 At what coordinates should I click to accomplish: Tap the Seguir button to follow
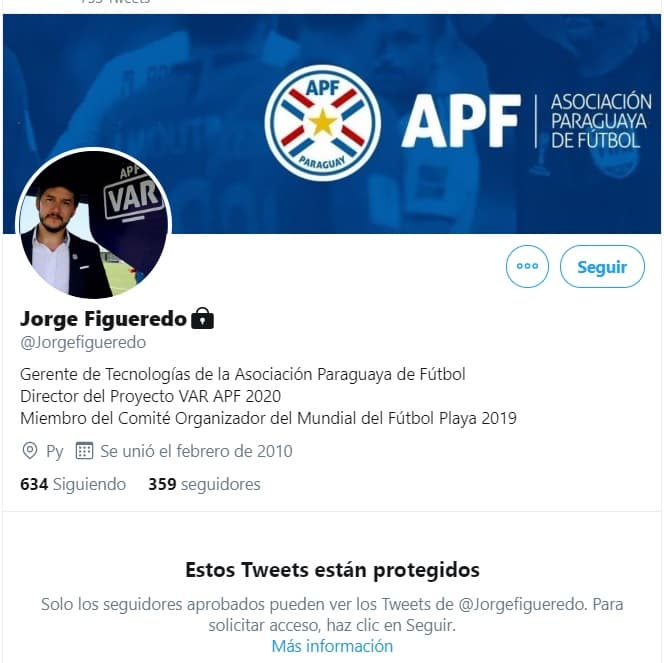pos(602,267)
